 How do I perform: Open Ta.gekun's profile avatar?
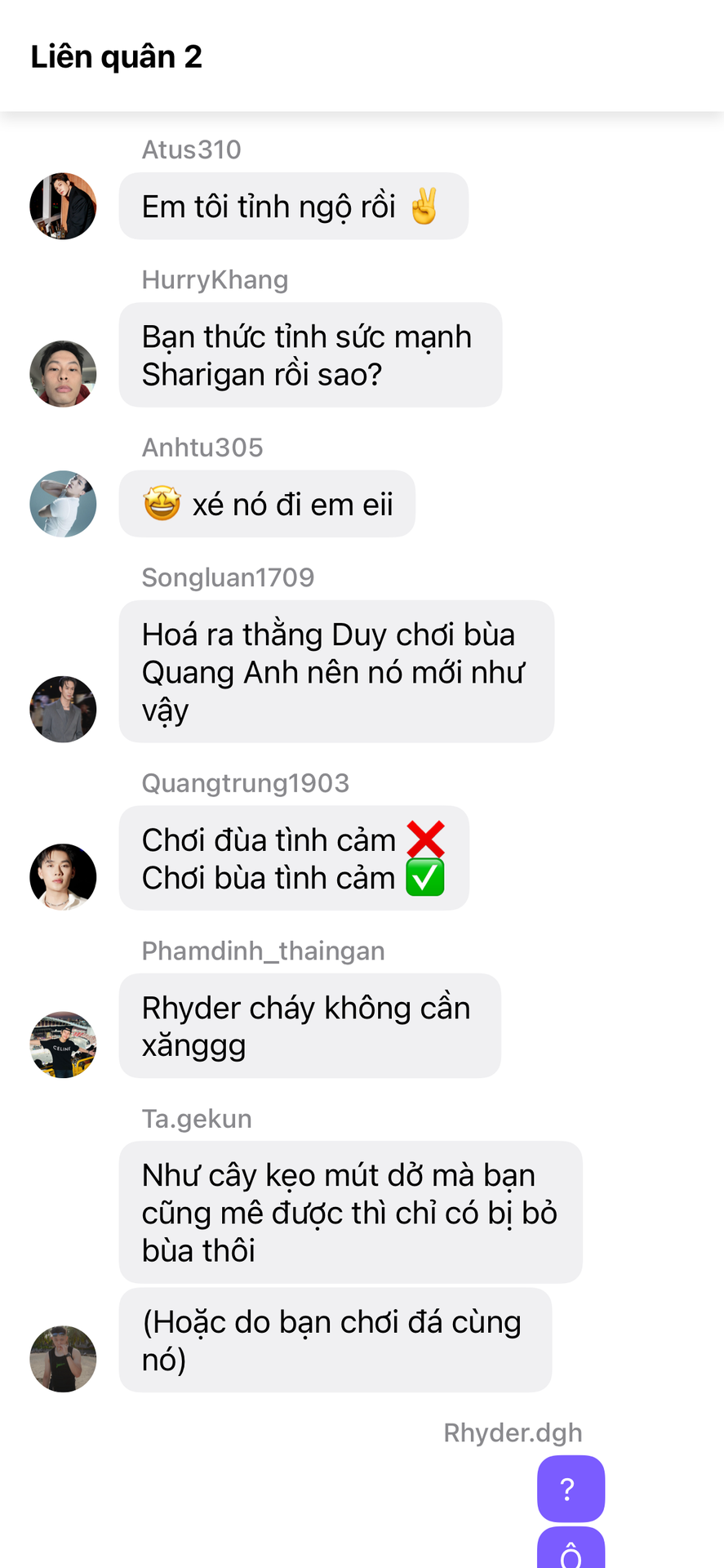(63, 1359)
